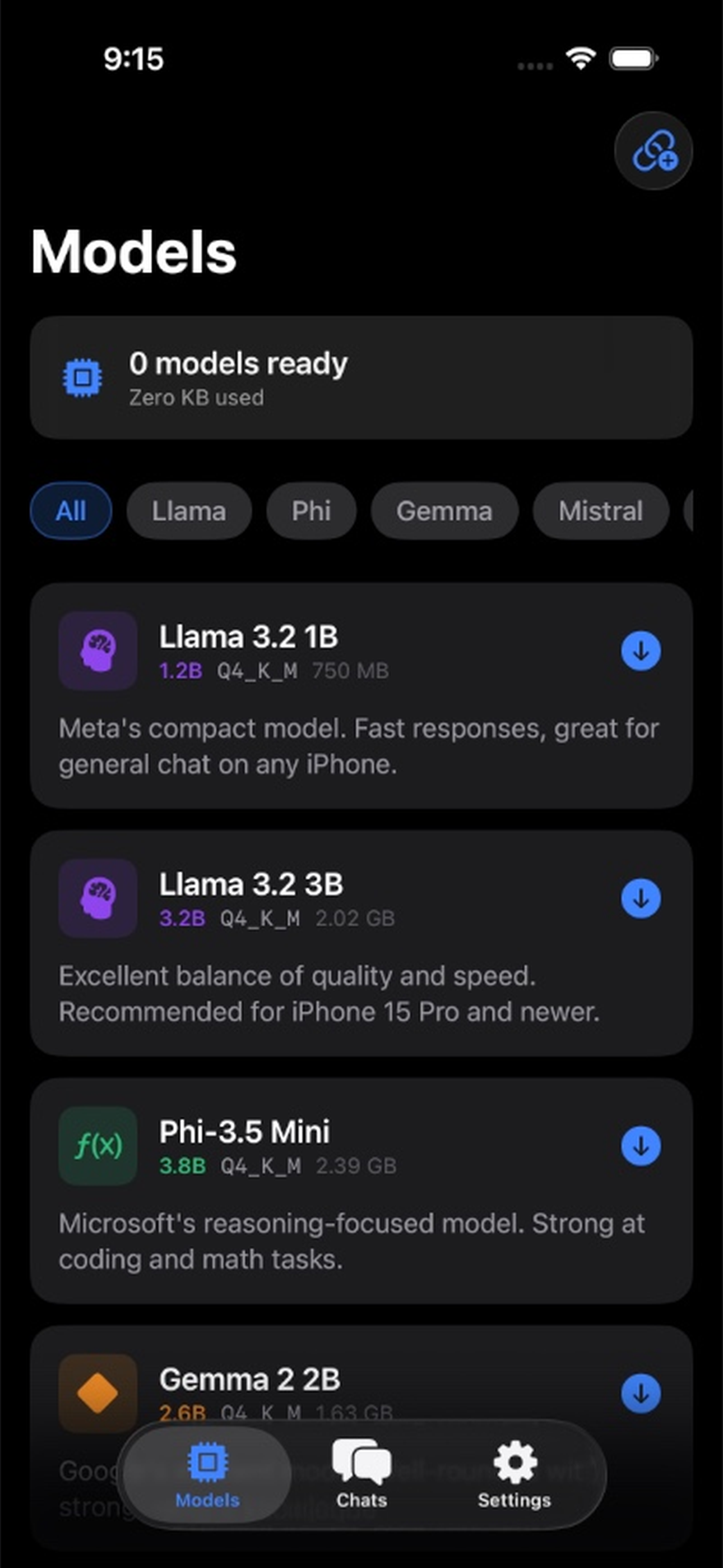Open the Llama 3.2 1B card
This screenshot has height=1568, width=723.
[361, 696]
